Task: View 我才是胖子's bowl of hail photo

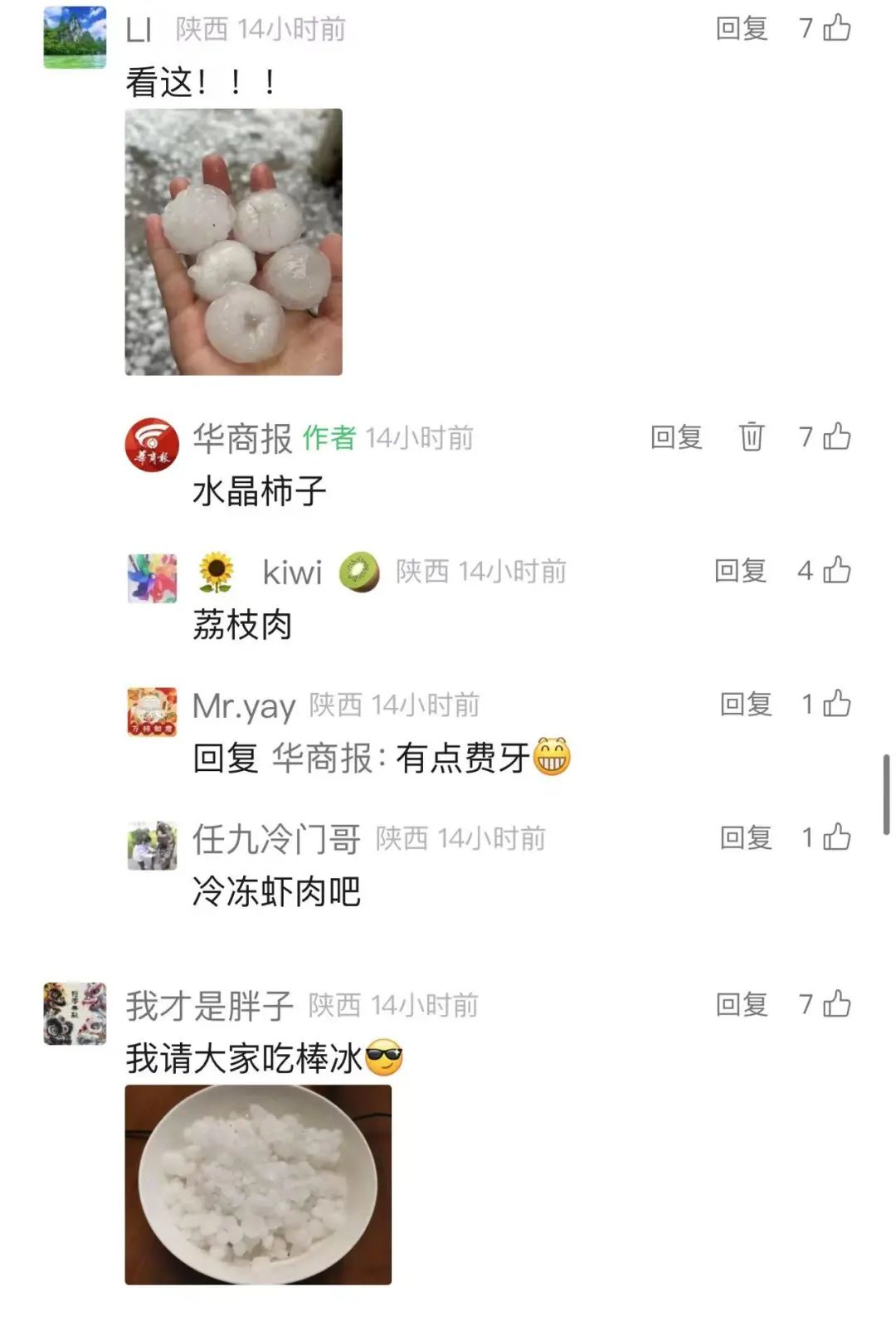Action: 258,1184
